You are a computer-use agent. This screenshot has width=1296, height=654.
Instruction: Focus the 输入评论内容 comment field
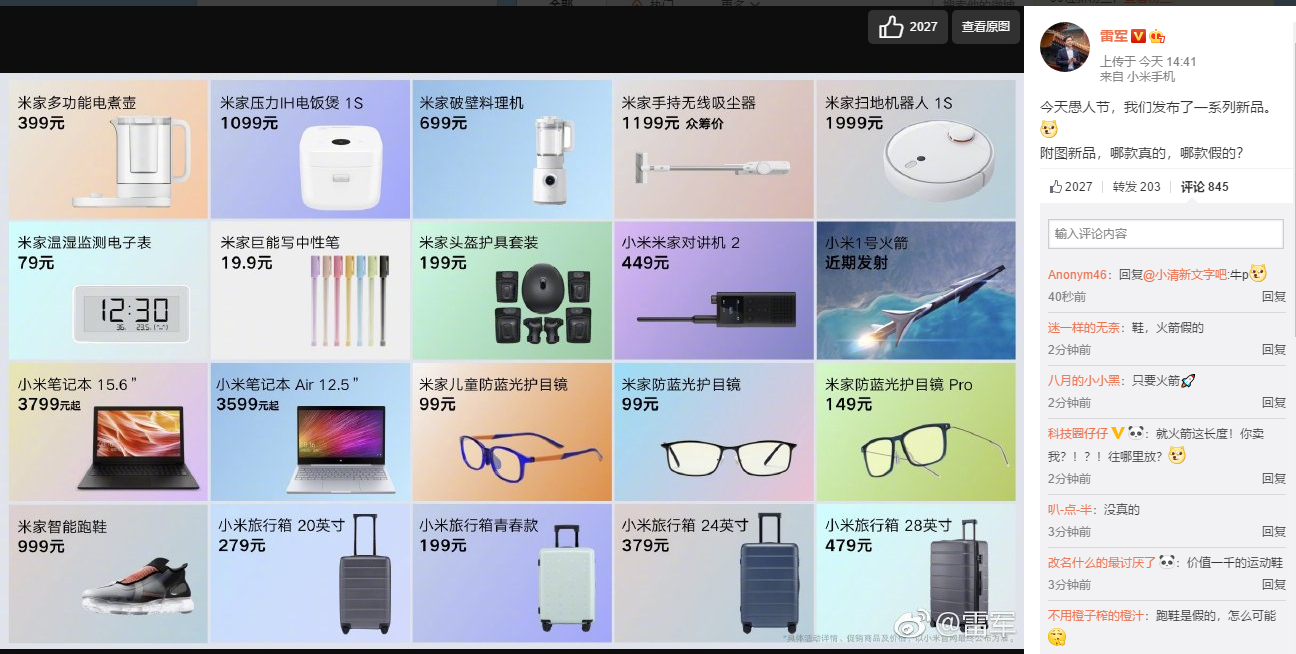point(1166,234)
